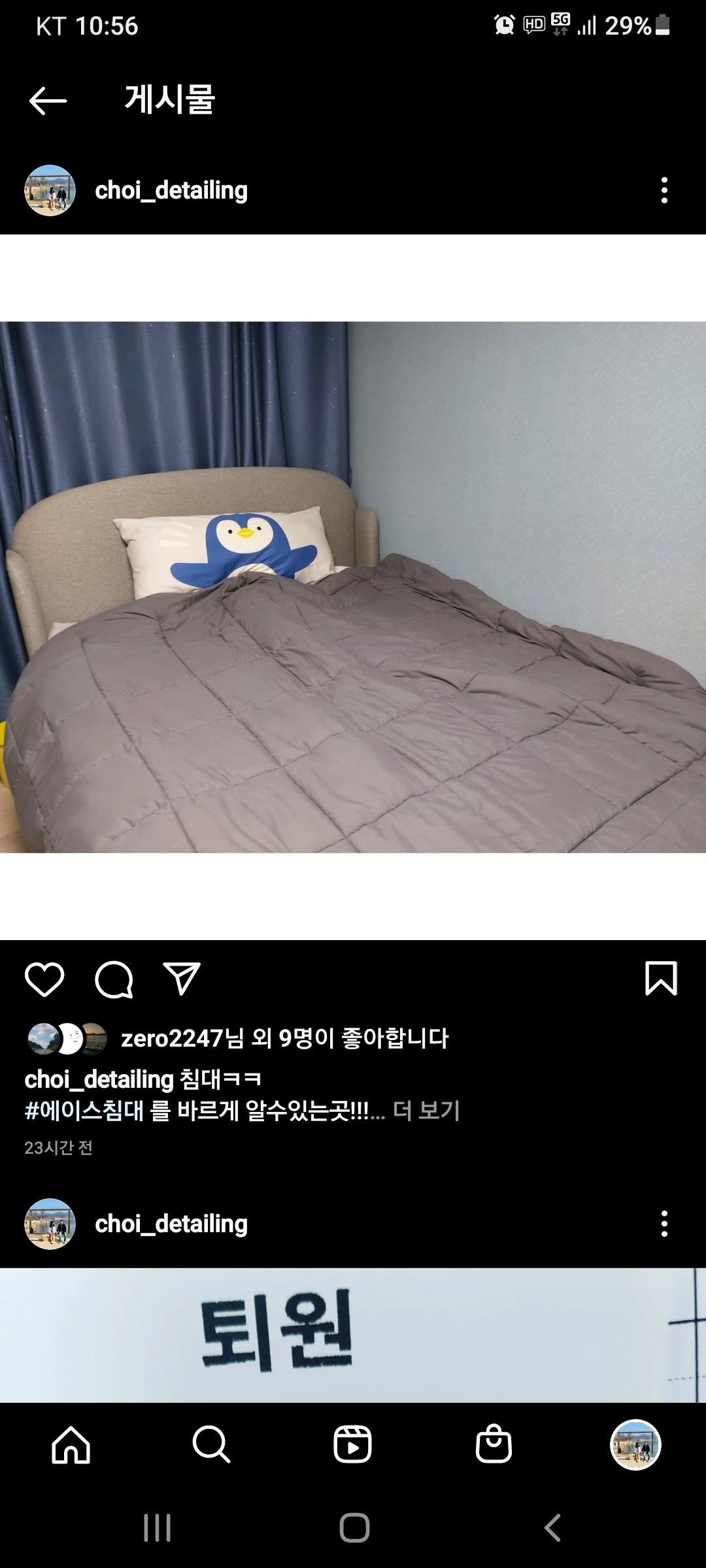Comment on the bed photo post

(x=114, y=979)
